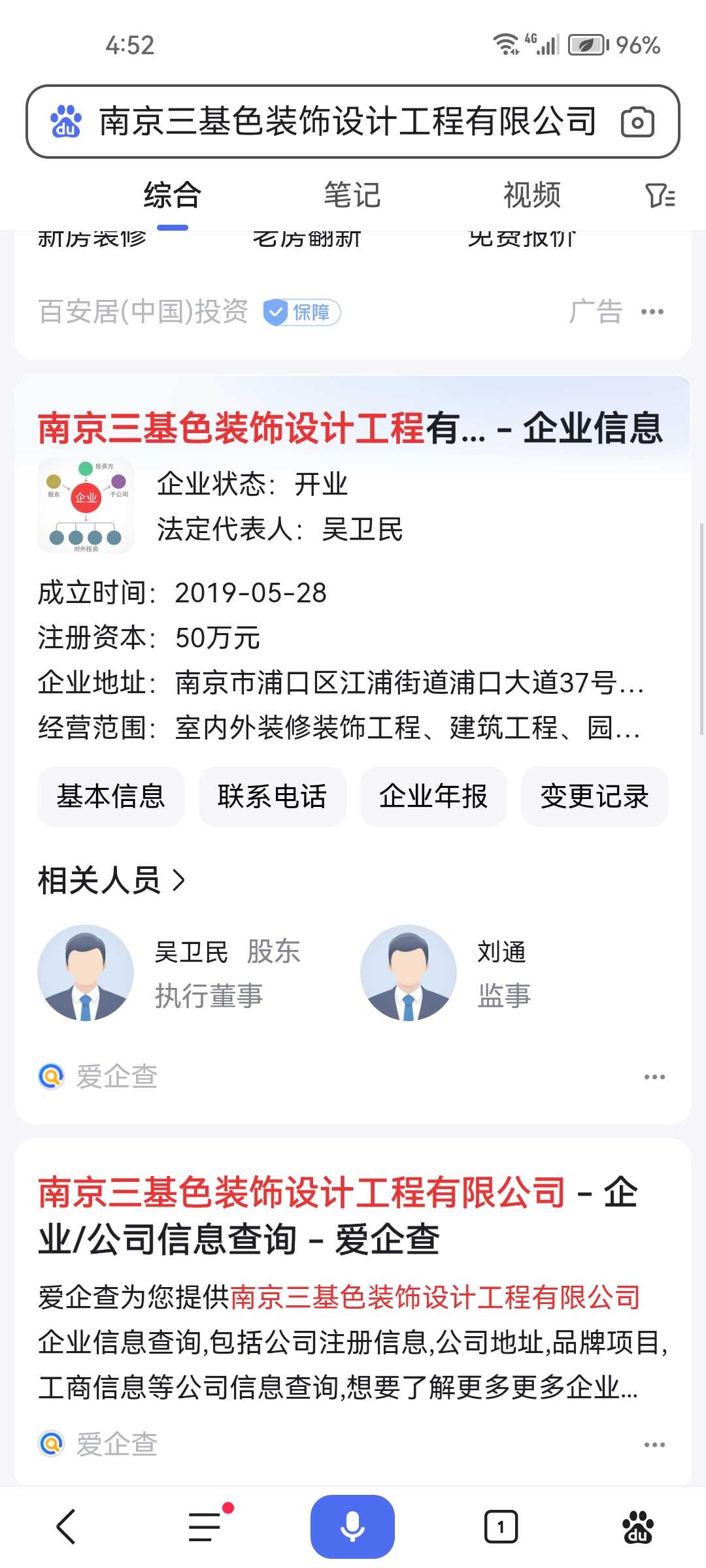Select the 基本信息 chip
This screenshot has height=1568, width=706.
coord(111,796)
